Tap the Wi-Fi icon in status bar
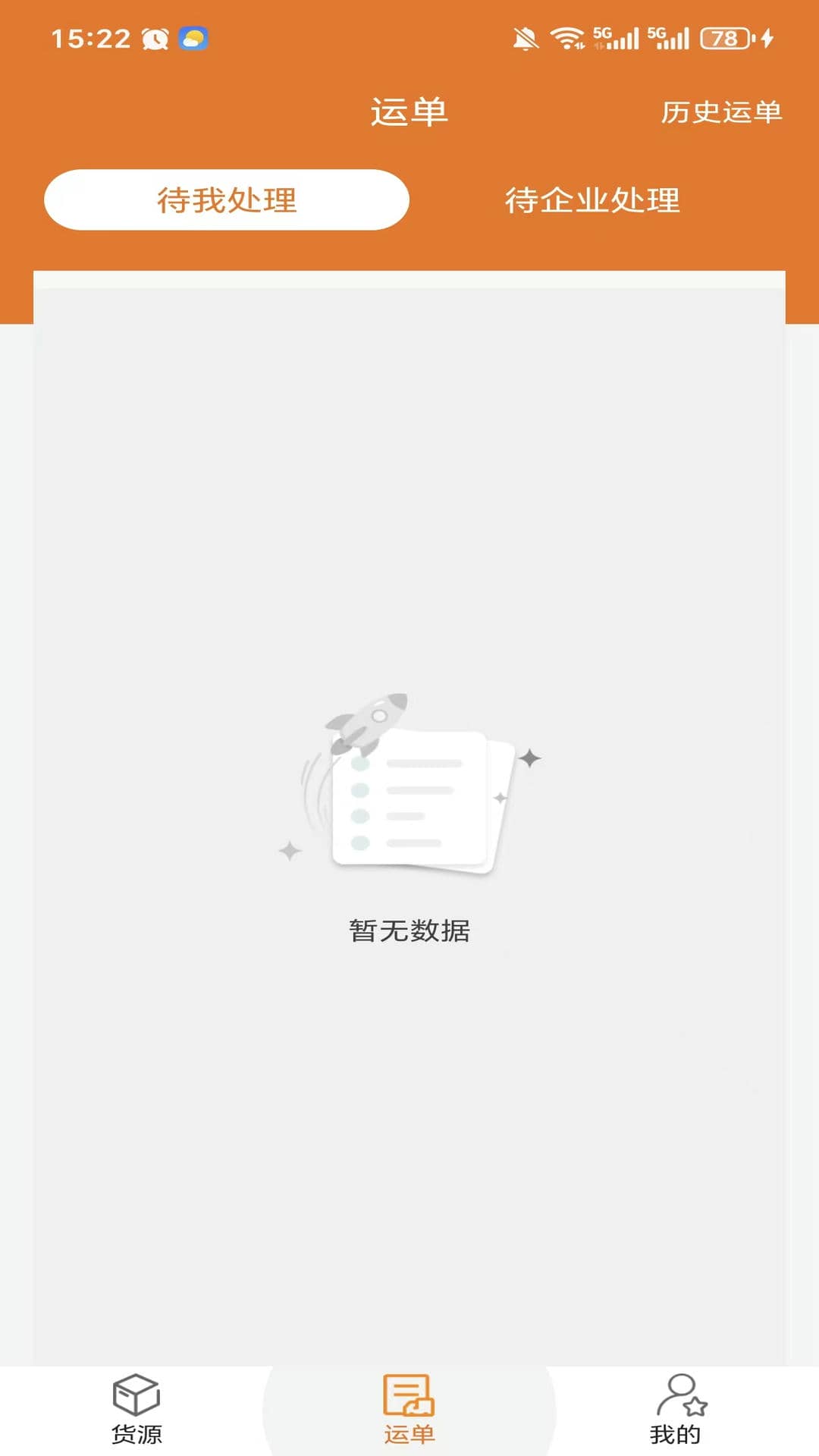819x1456 pixels. pos(567,36)
